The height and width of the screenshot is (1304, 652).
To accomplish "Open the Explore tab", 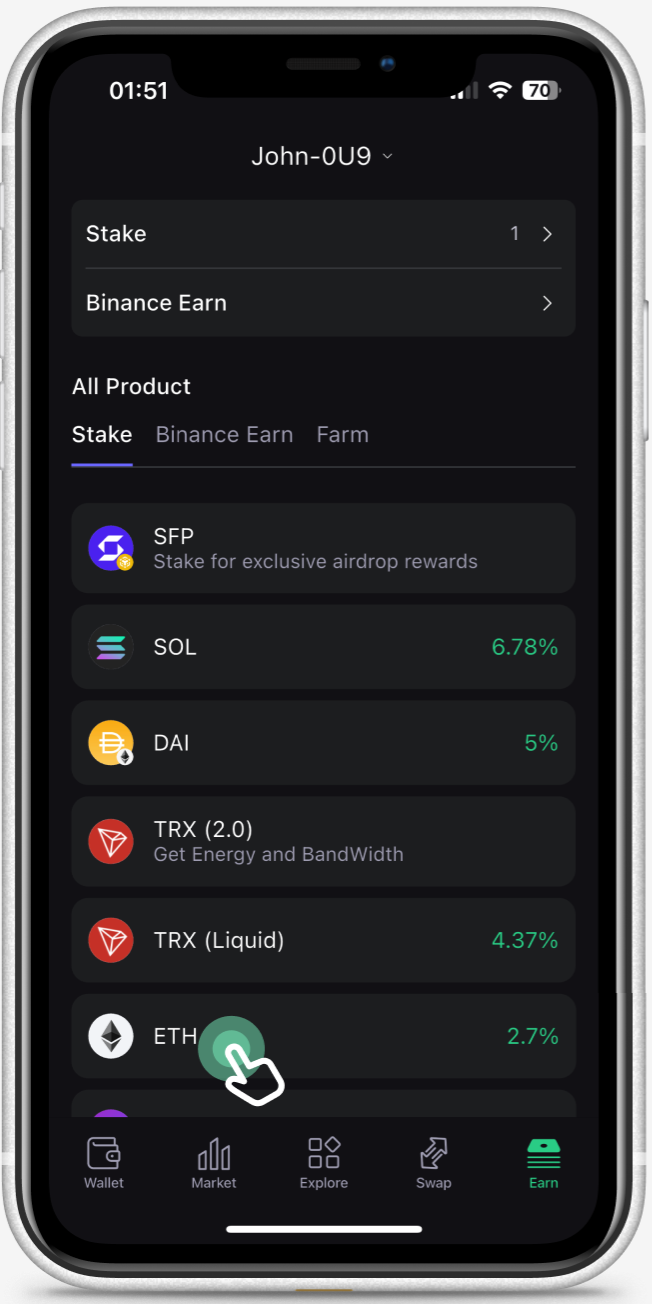I will [324, 1163].
